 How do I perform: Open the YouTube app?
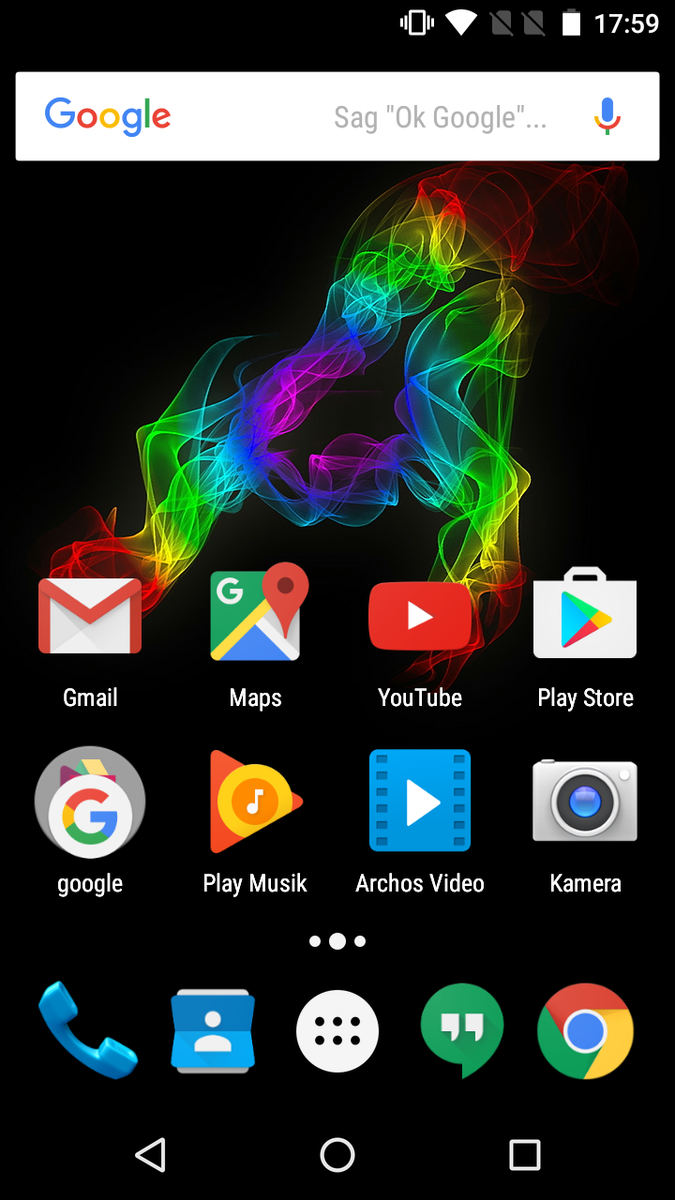(420, 616)
